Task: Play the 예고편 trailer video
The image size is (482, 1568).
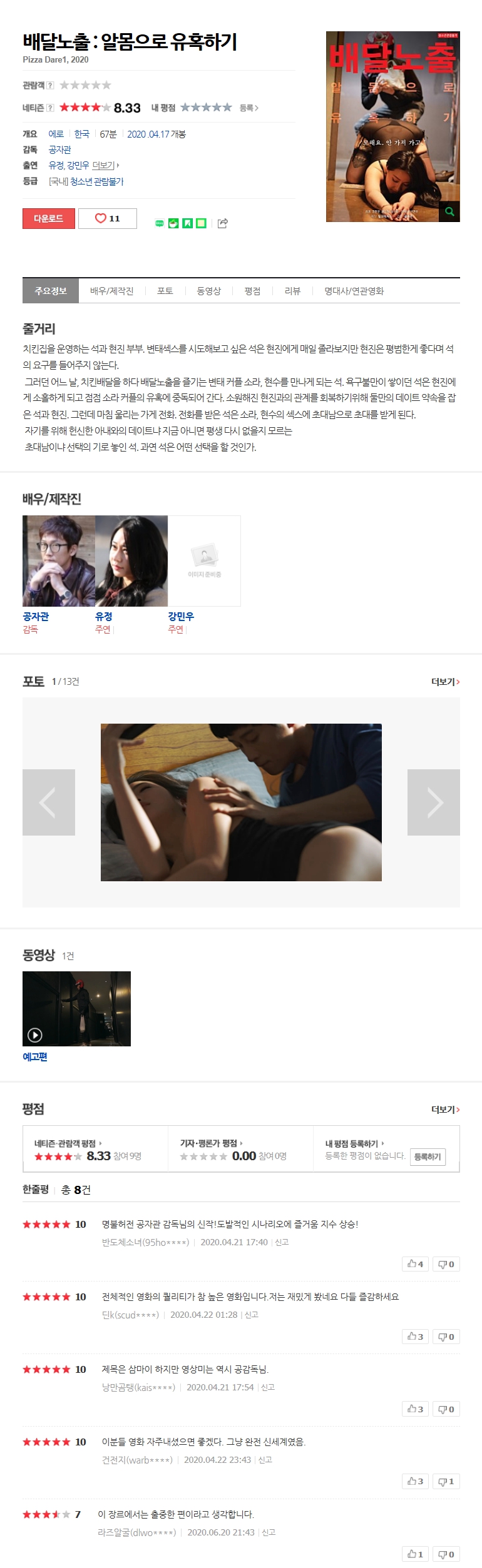Action: (76, 1008)
